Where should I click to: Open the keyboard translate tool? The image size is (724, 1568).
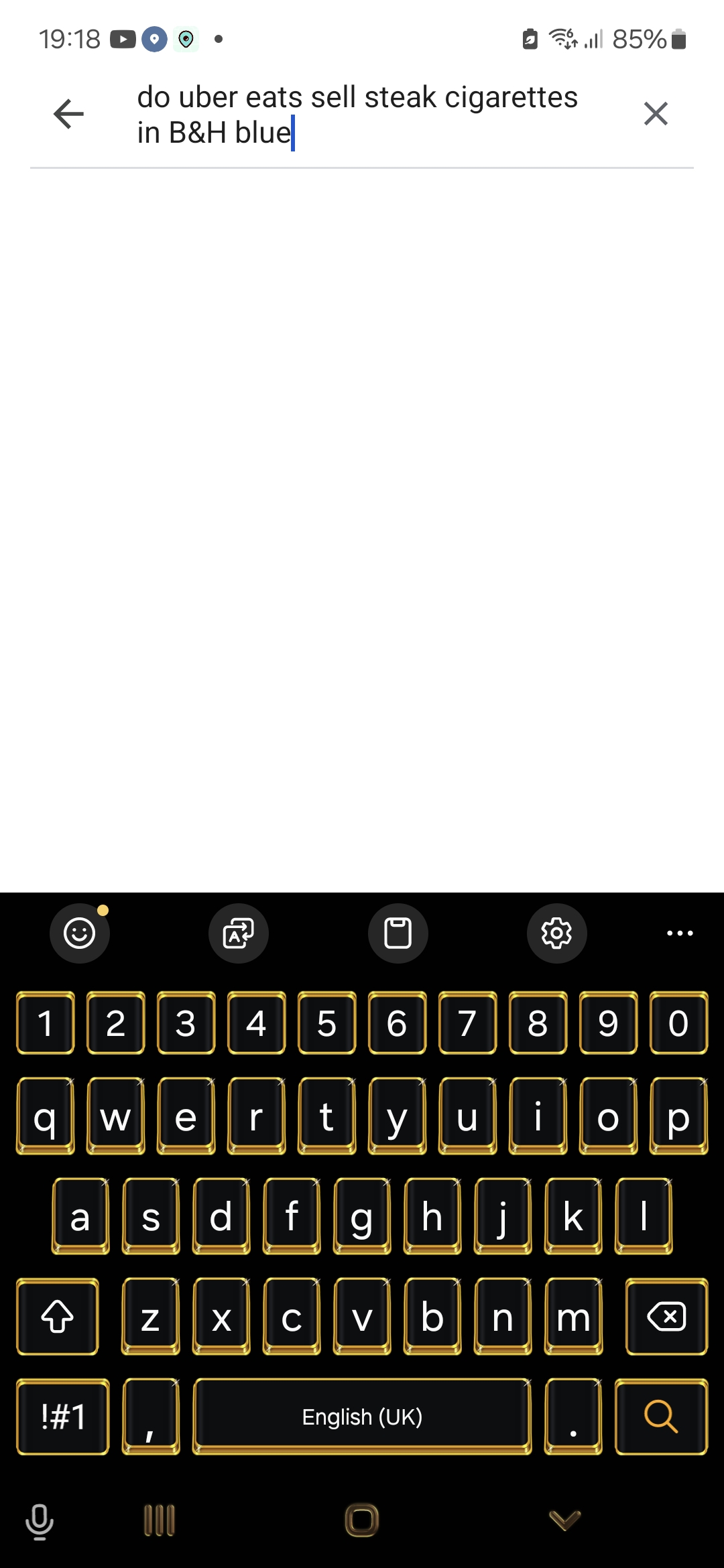point(239,933)
